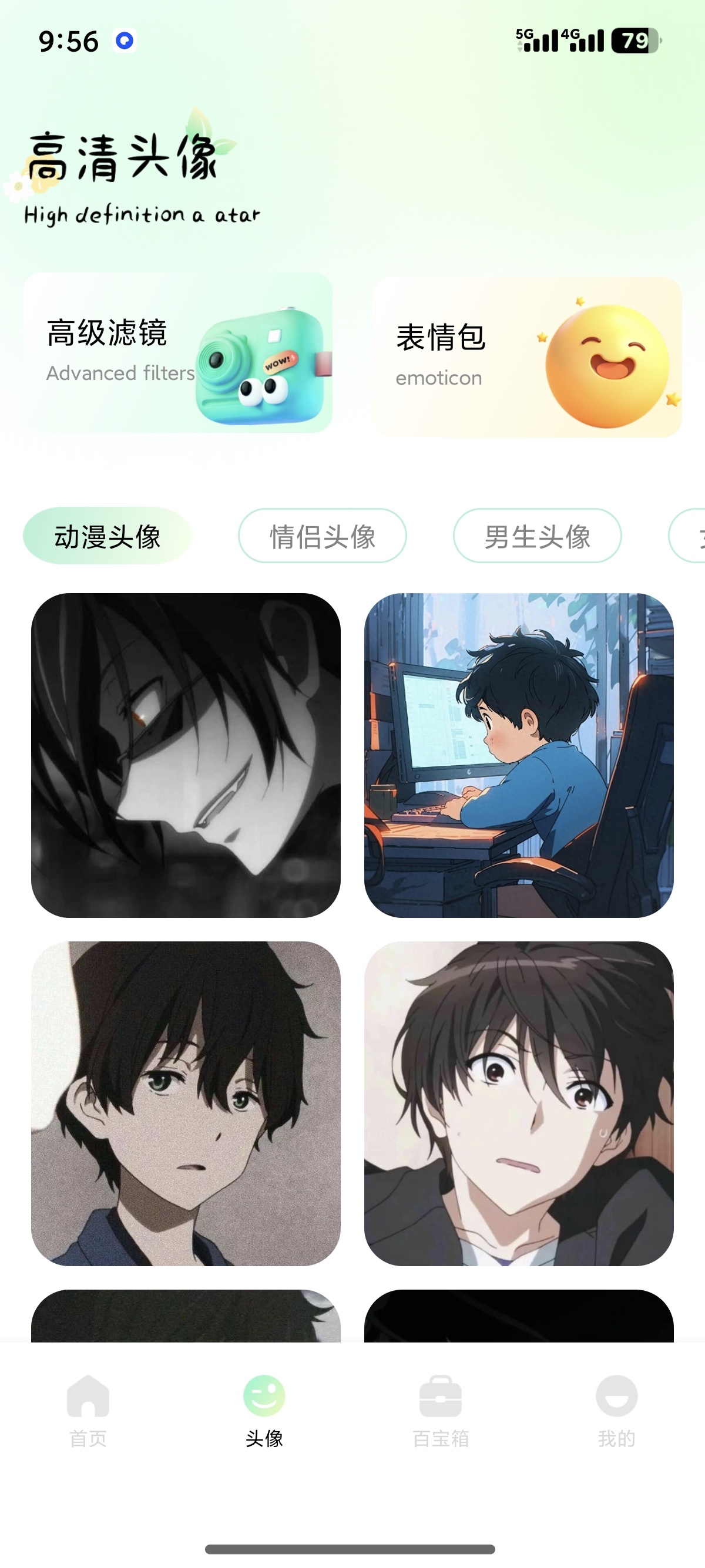The width and height of the screenshot is (705, 1568).
Task: Open the black-and-white anime boy avatar
Action: (x=186, y=755)
